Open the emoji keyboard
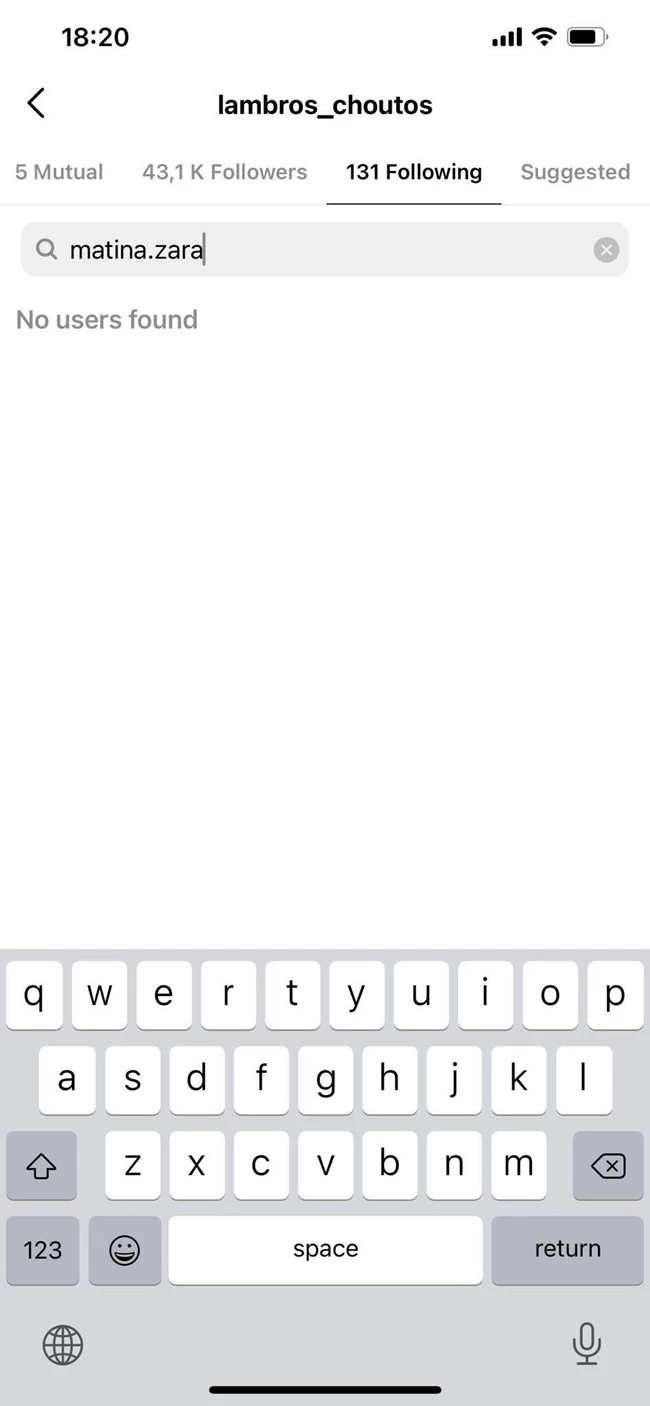 tap(125, 1249)
